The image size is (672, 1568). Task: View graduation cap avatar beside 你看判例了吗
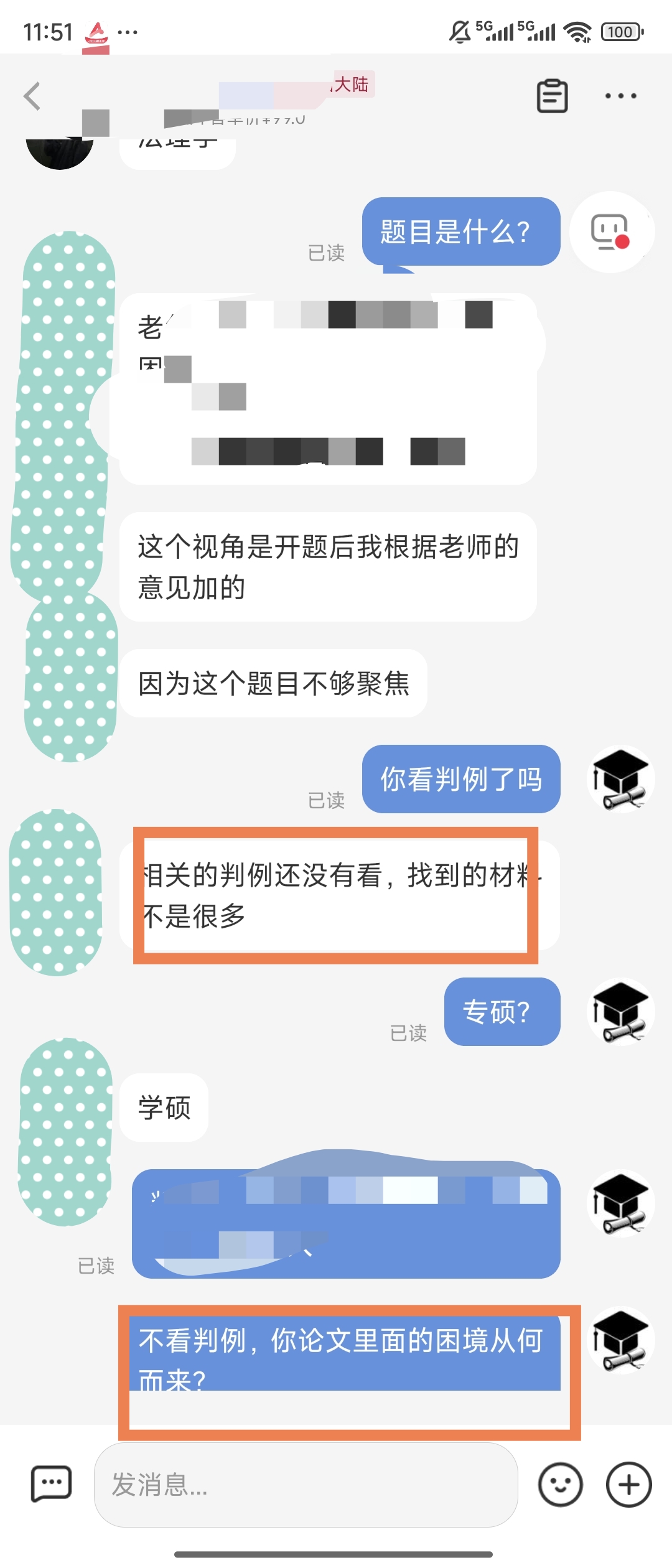click(620, 779)
